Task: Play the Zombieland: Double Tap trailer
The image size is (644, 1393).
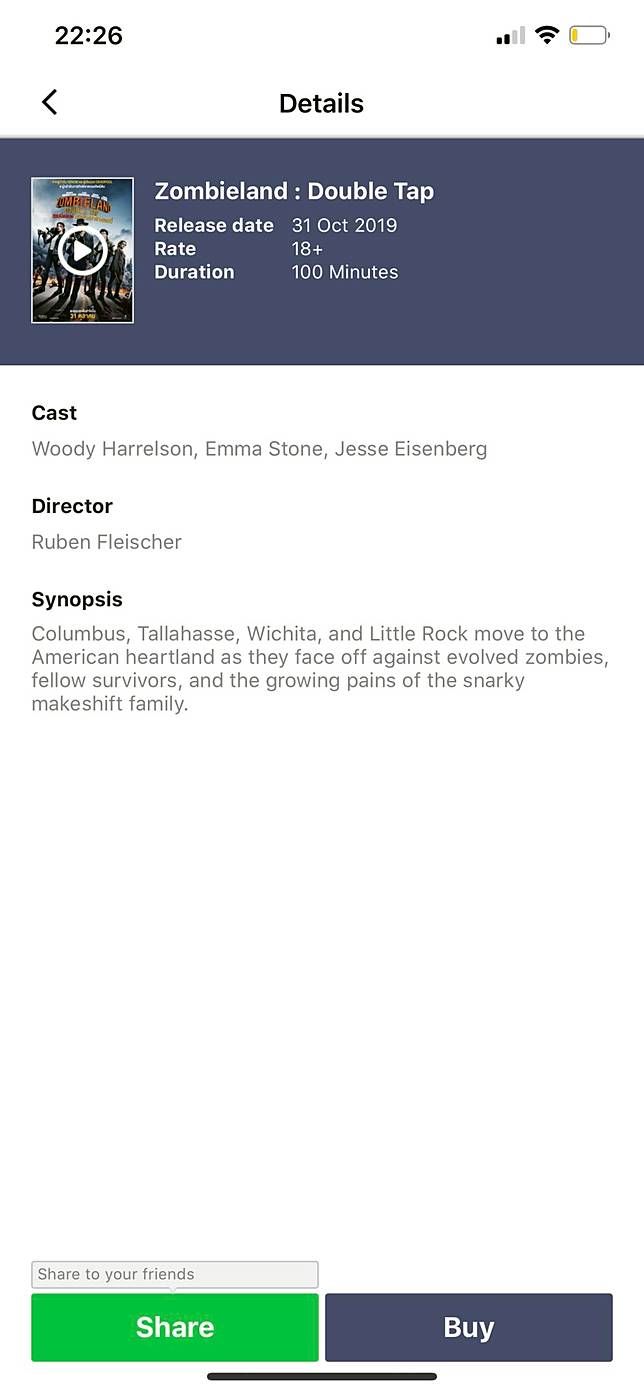Action: pos(82,250)
